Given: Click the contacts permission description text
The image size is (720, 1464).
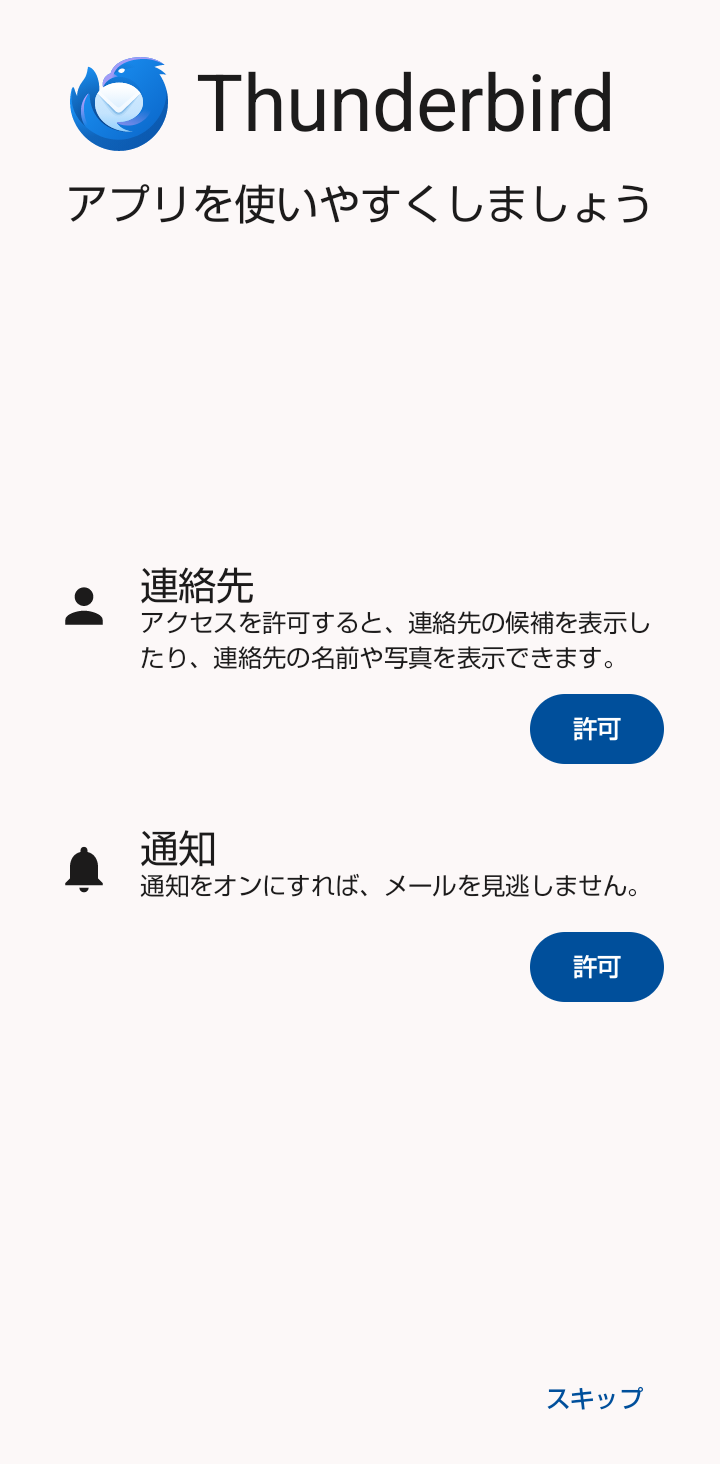Looking at the screenshot, I should pos(395,640).
